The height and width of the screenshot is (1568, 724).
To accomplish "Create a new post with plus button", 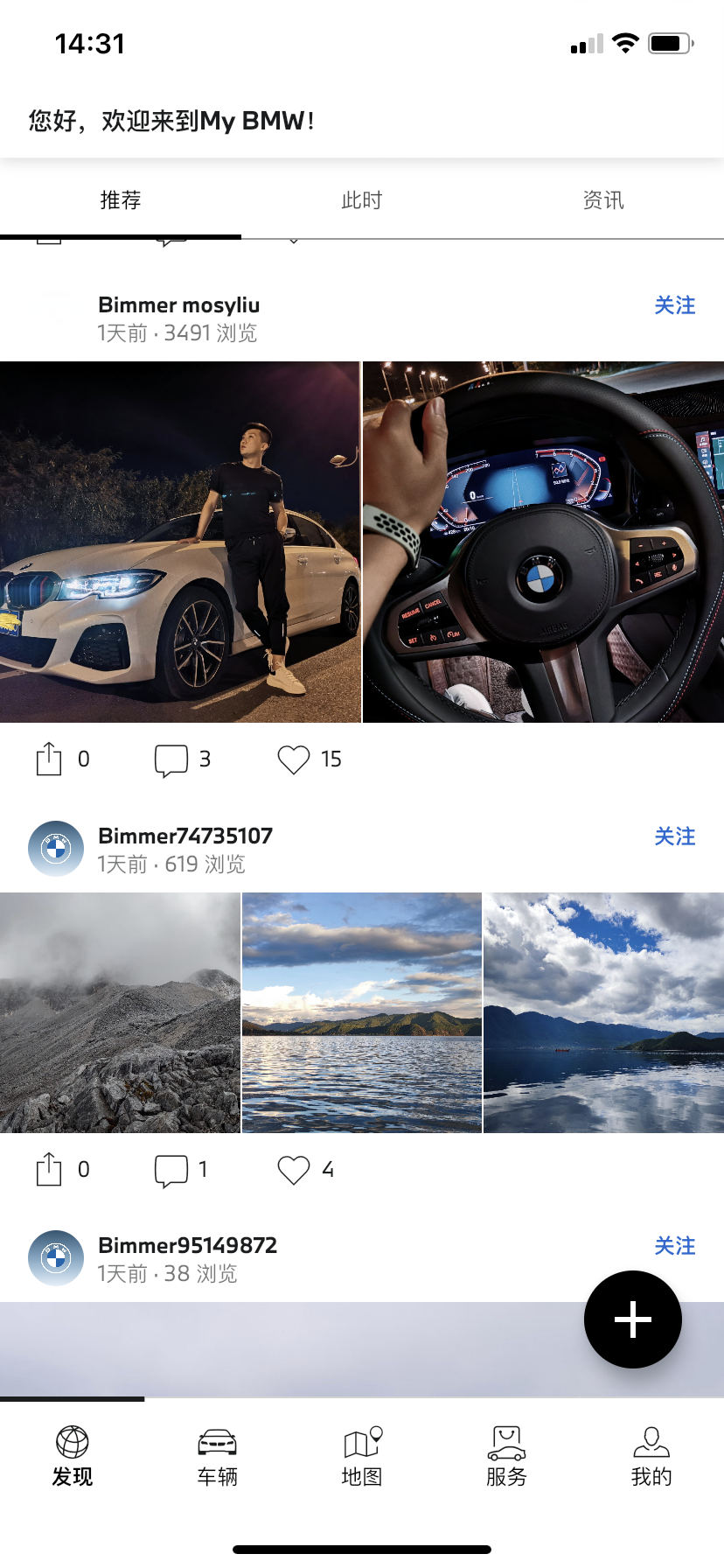I will [x=632, y=1319].
